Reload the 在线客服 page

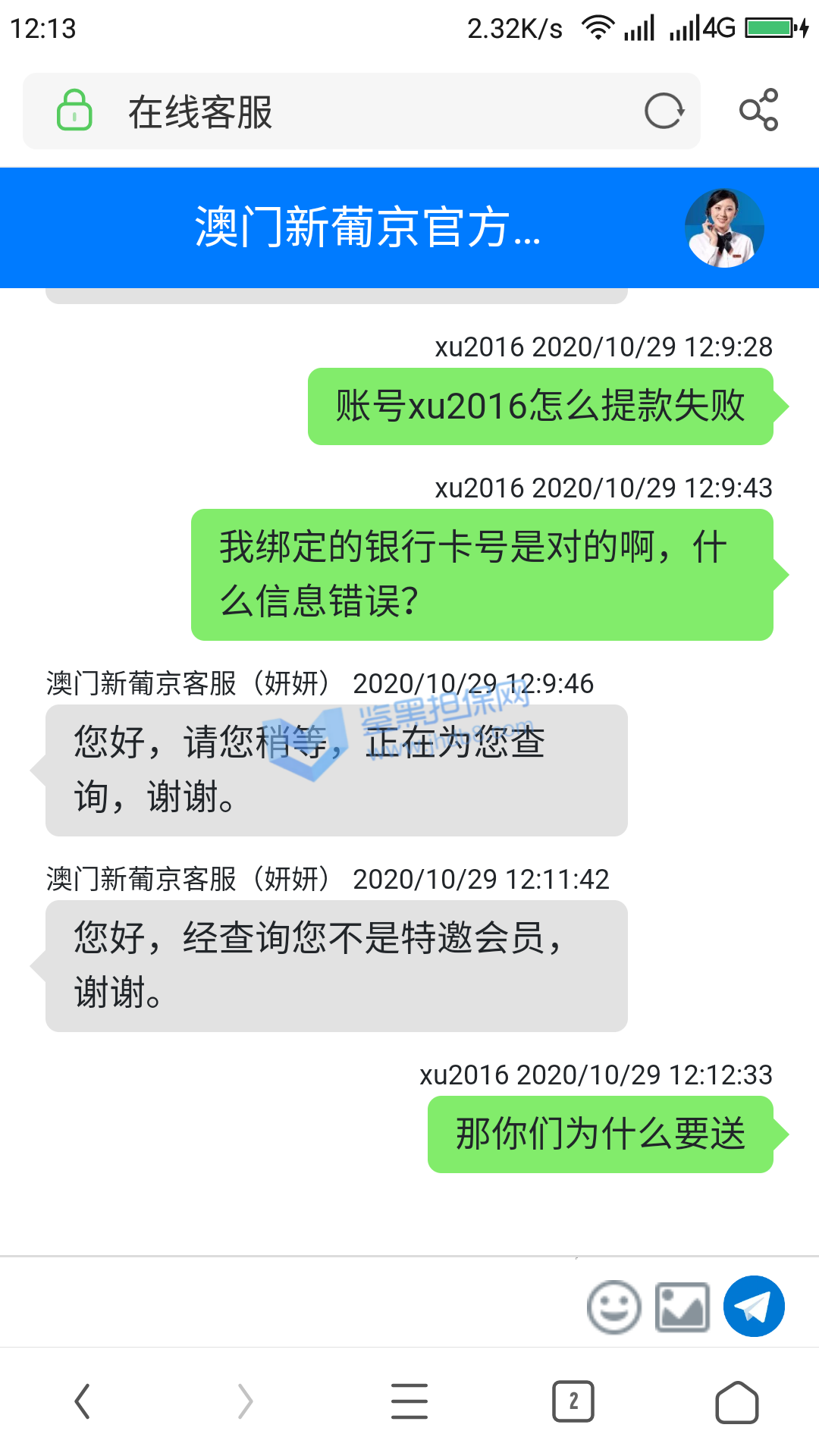664,111
